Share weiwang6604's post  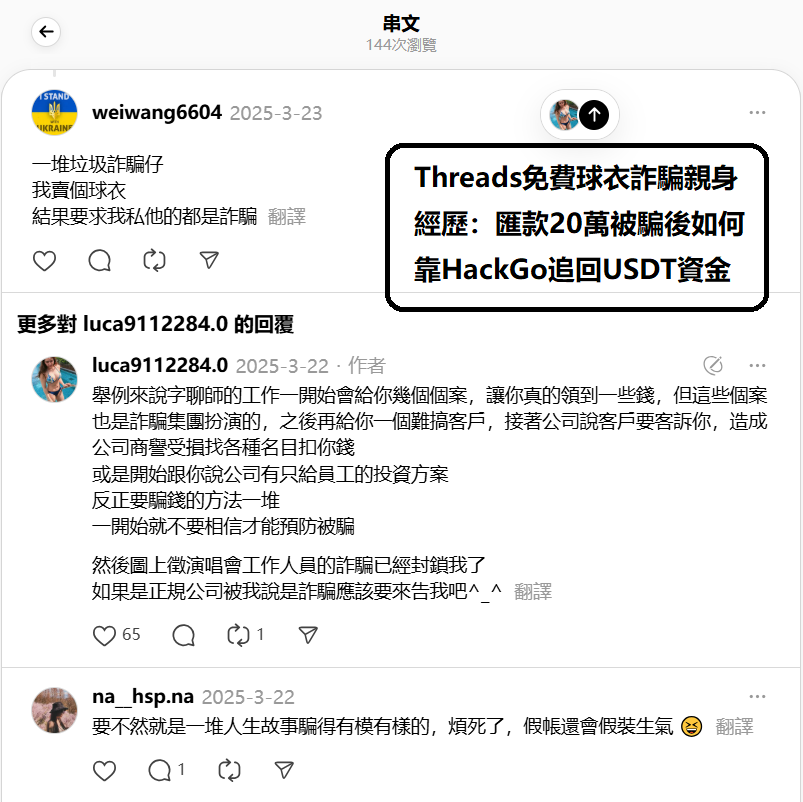pos(209,261)
